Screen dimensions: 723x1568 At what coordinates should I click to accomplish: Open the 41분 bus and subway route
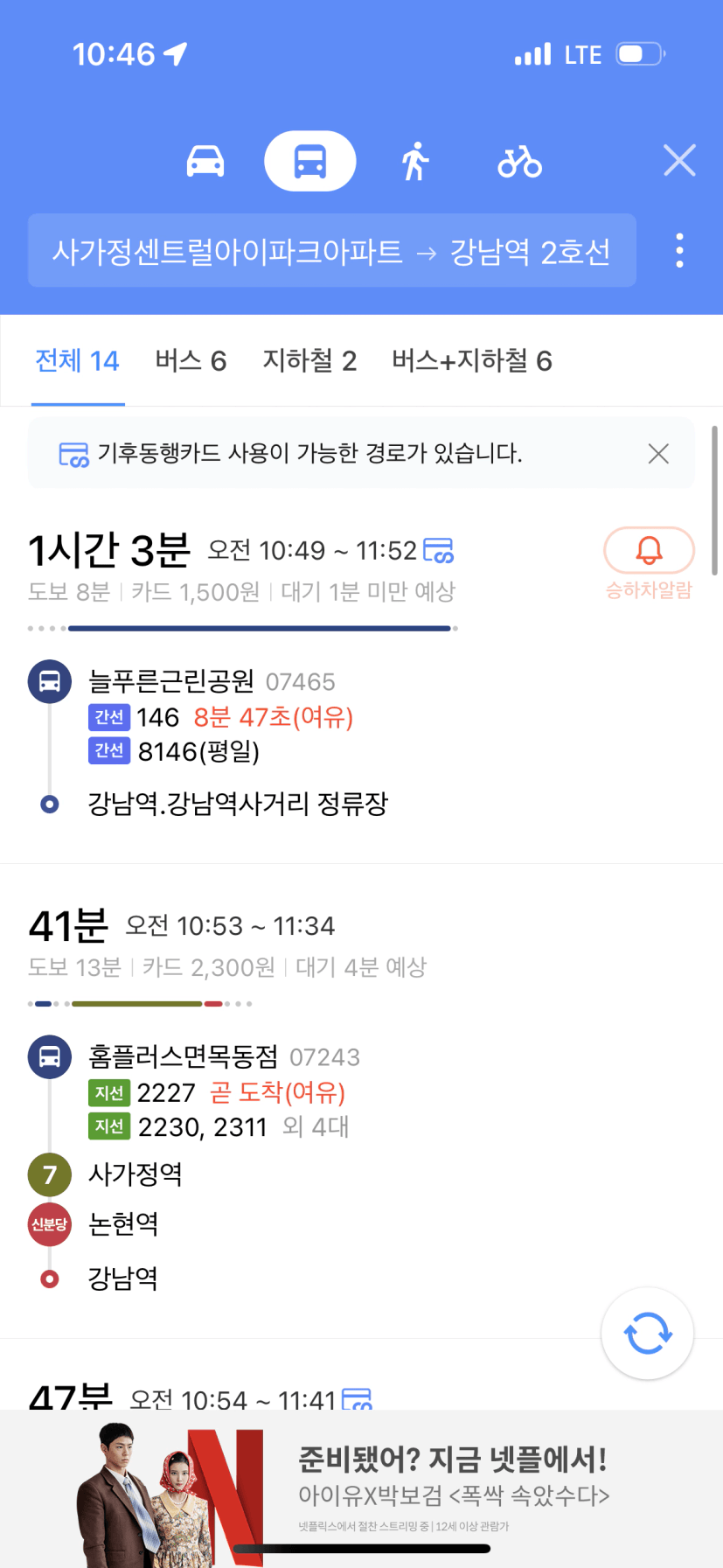click(x=361, y=1101)
